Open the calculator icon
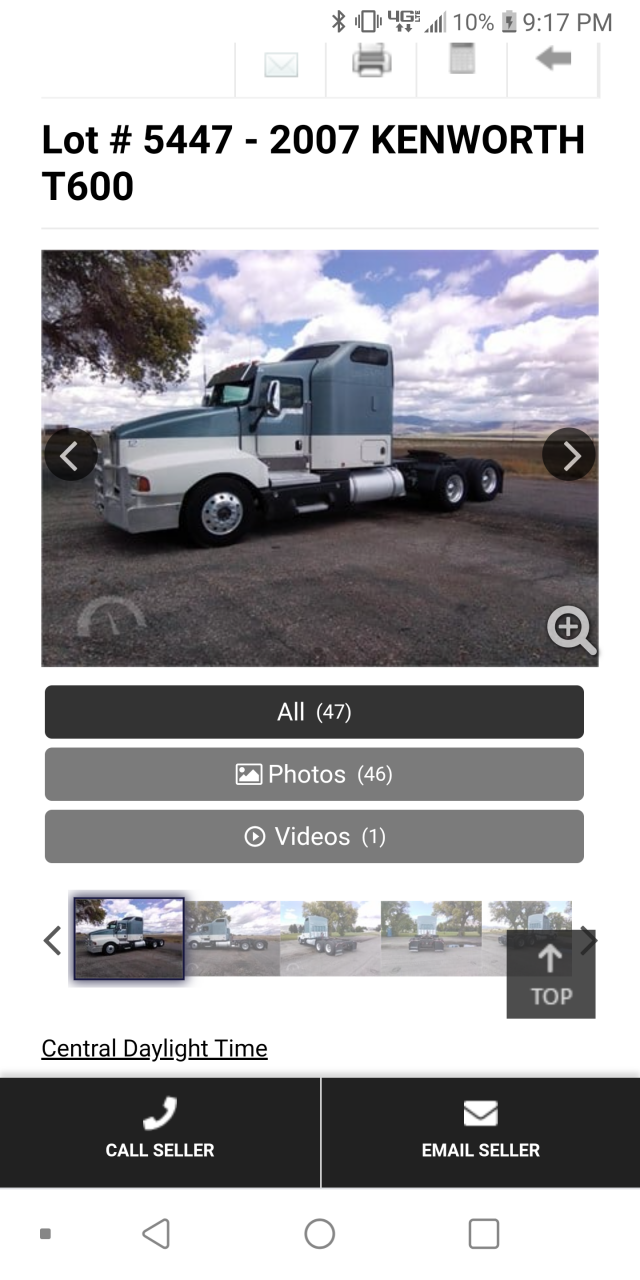This screenshot has height=1280, width=640. pyautogui.click(x=462, y=59)
